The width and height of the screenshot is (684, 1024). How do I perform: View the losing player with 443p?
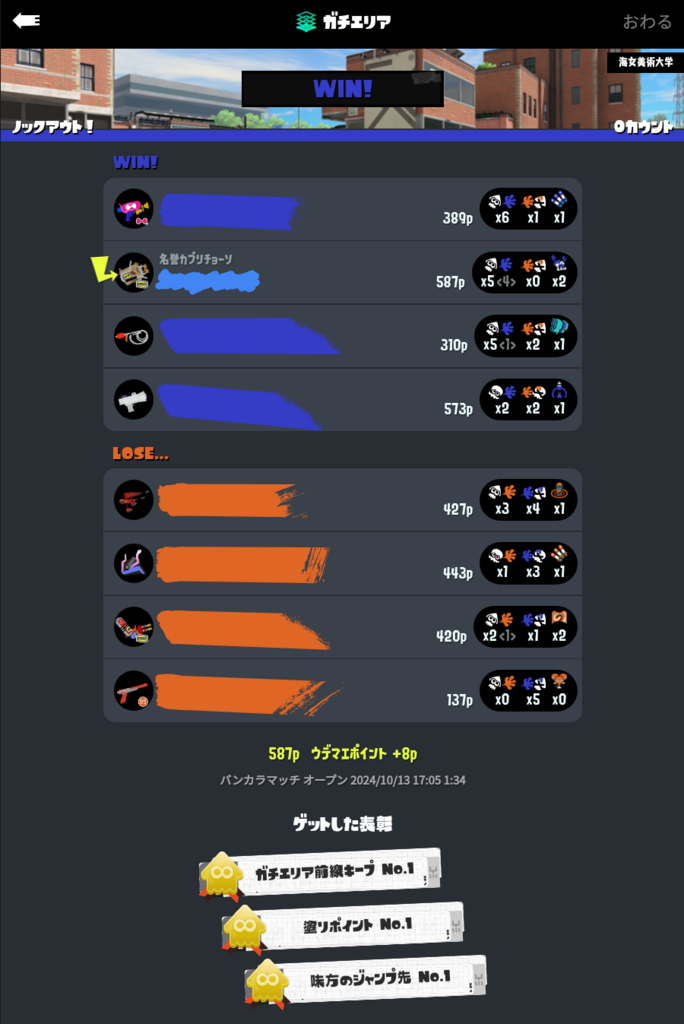[x=342, y=564]
